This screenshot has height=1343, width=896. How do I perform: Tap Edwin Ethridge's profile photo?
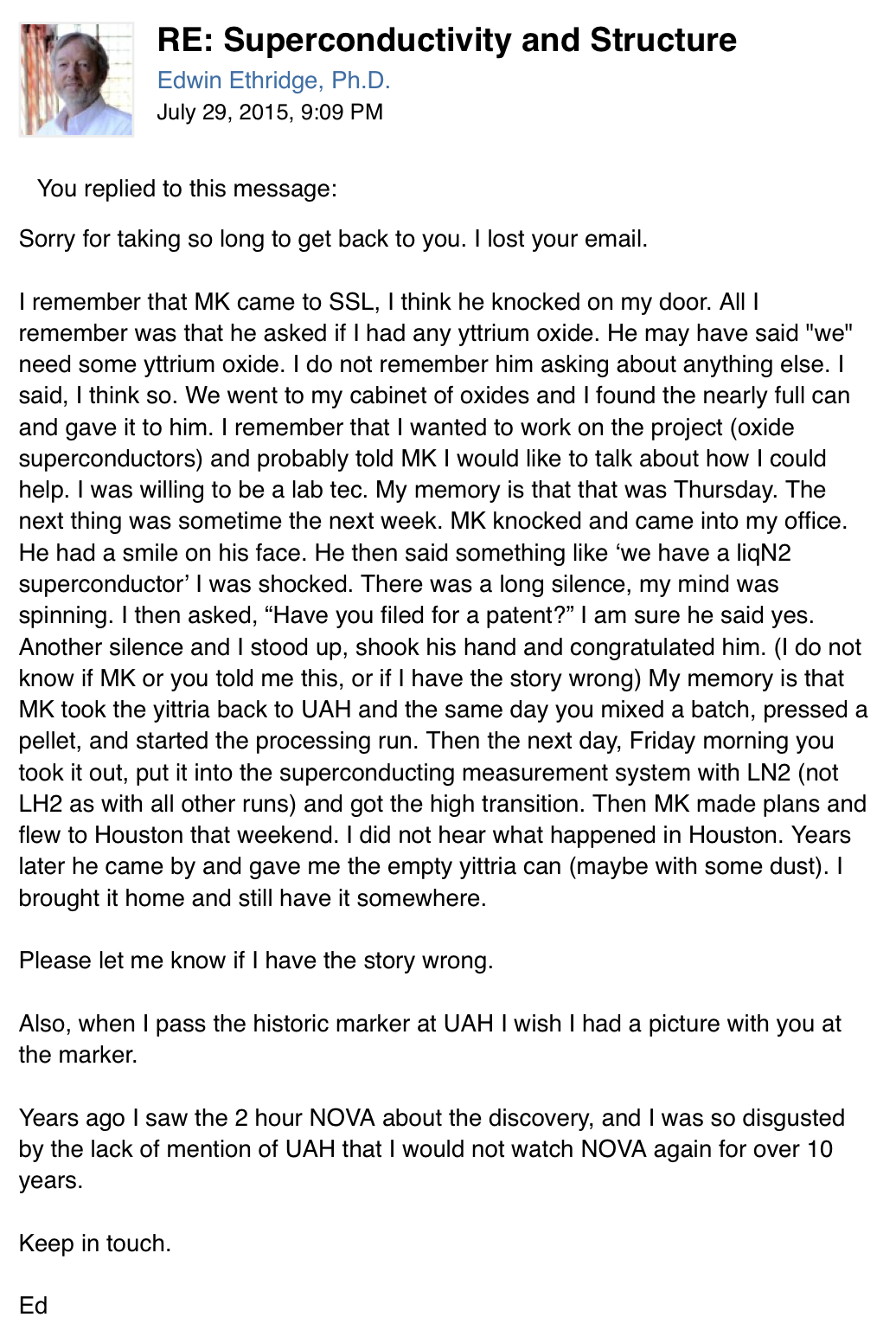tap(77, 80)
